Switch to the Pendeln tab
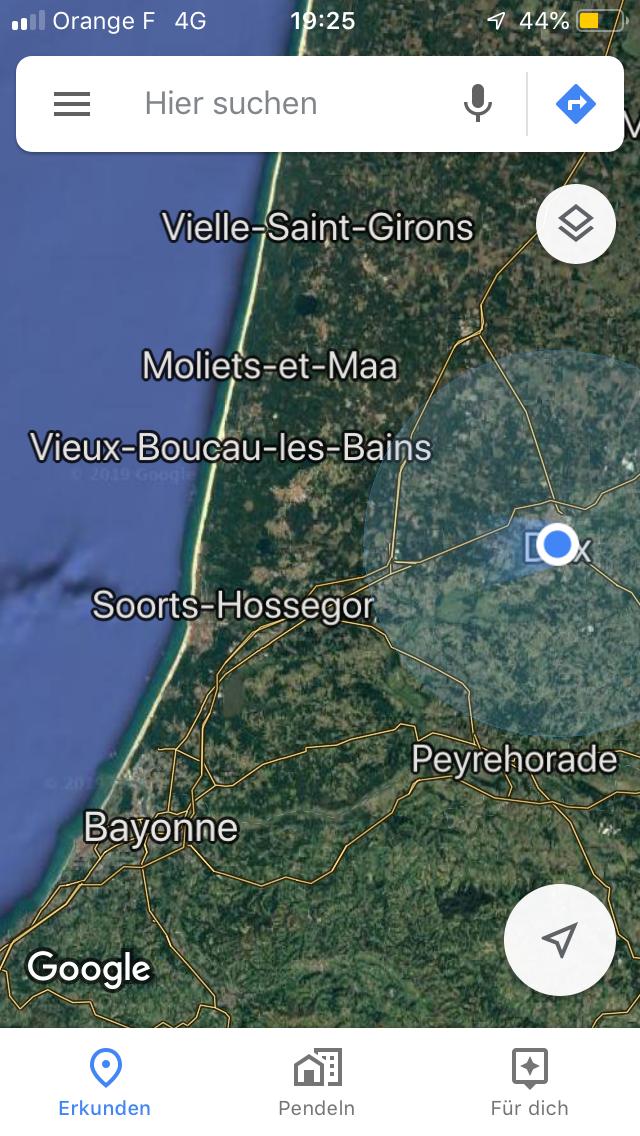The image size is (640, 1136). 317,1083
